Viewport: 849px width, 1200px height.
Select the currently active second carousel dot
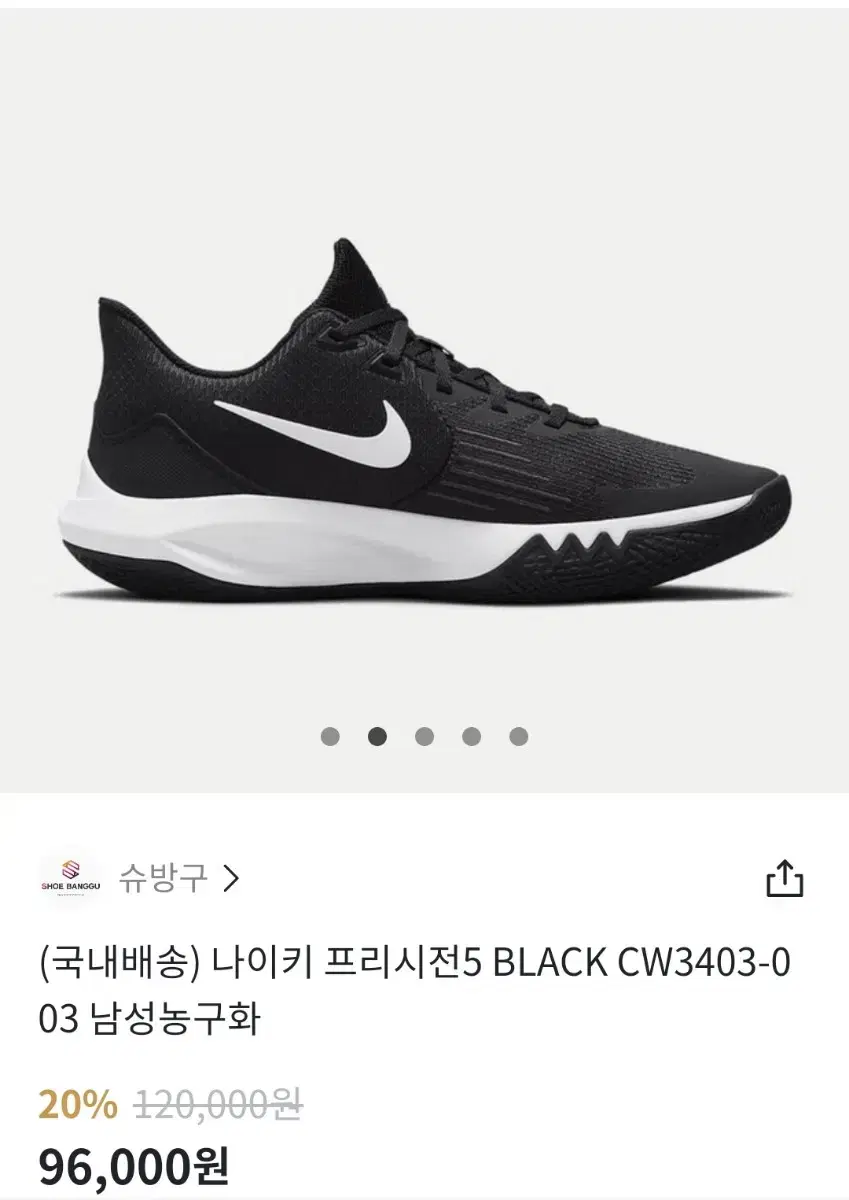[374, 735]
